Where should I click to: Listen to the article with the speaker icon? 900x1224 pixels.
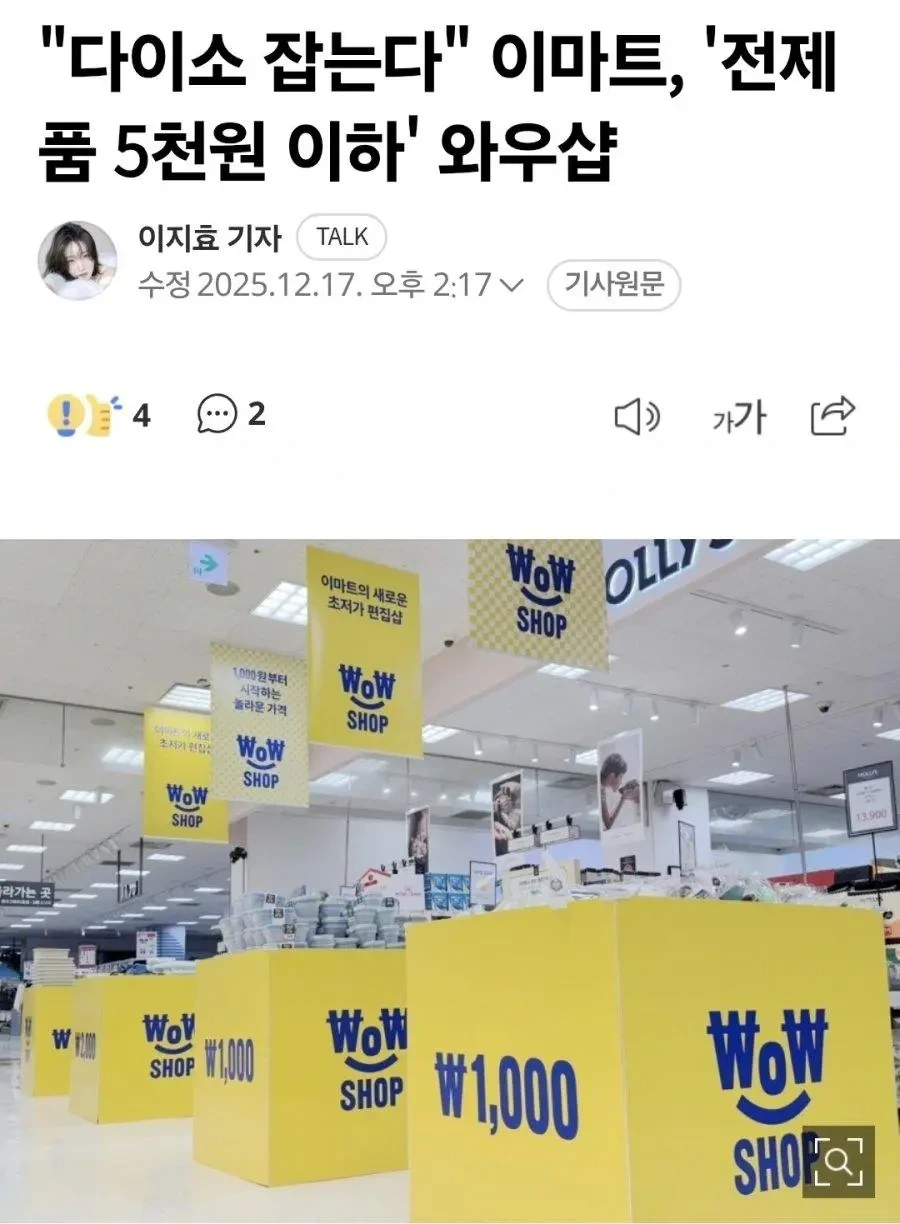[636, 417]
